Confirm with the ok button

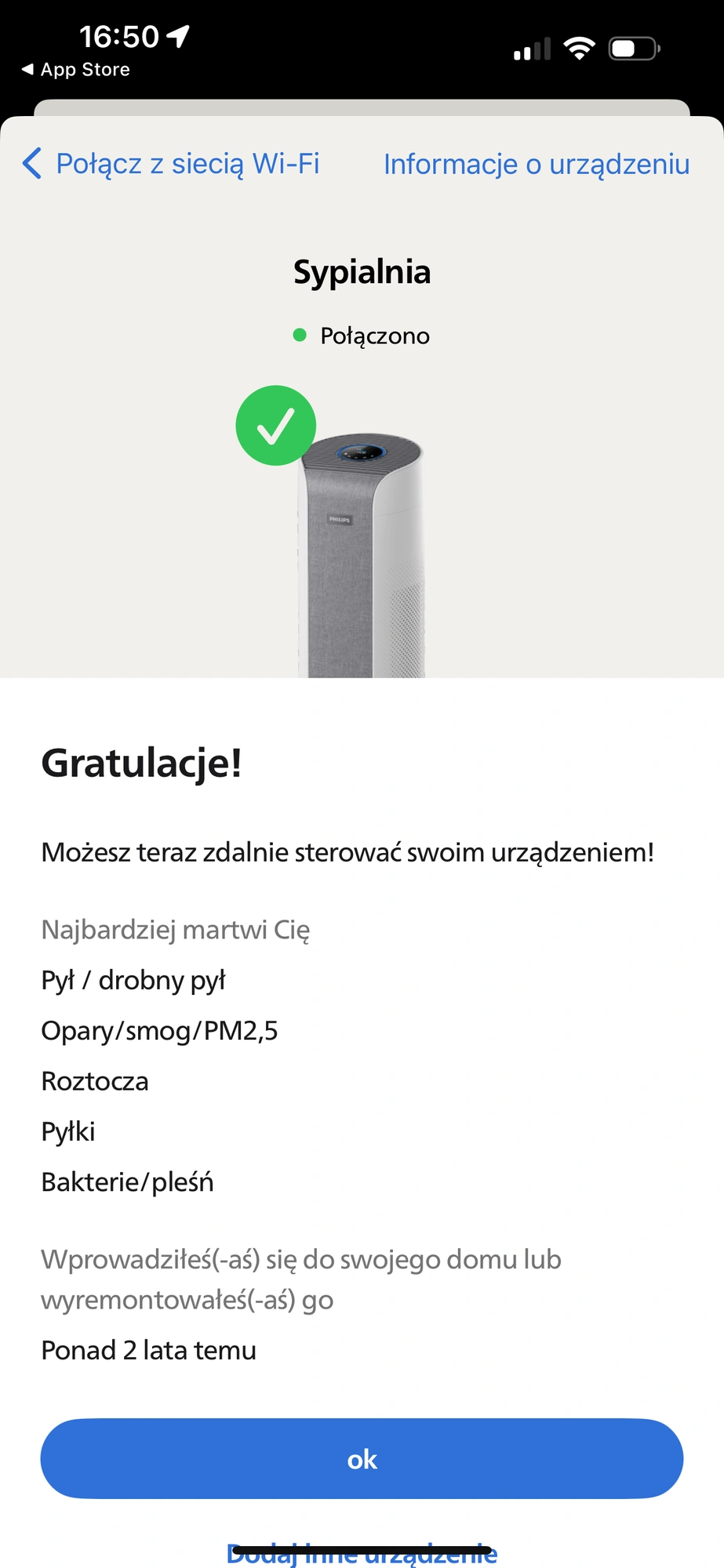pos(362,1459)
